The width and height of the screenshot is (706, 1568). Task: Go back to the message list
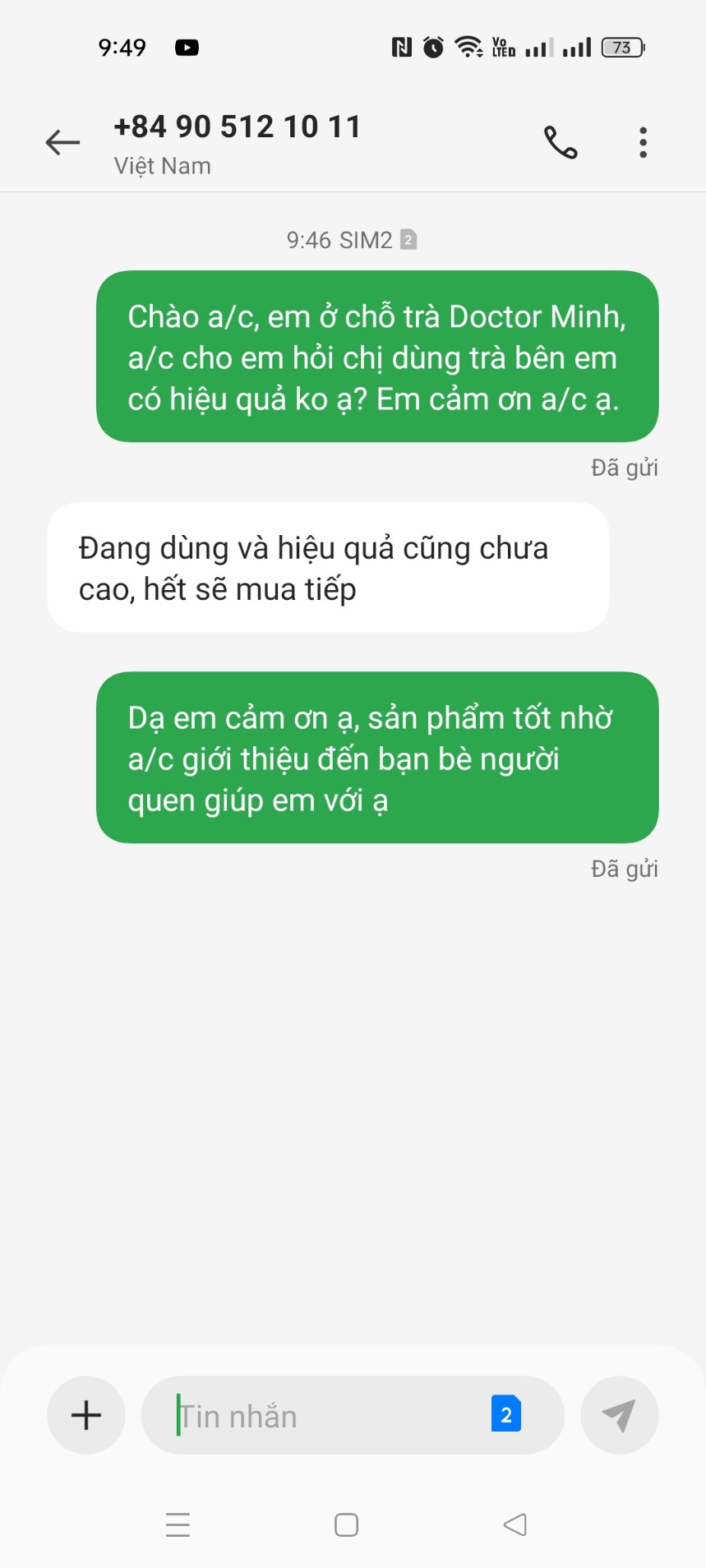pyautogui.click(x=62, y=142)
